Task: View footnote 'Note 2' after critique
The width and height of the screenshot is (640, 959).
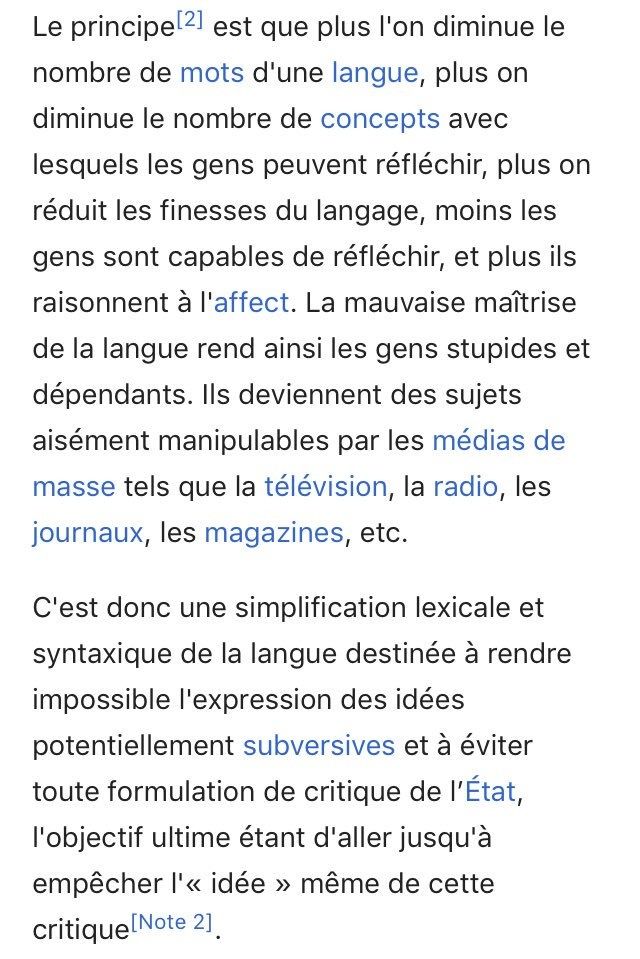Action: click(173, 923)
